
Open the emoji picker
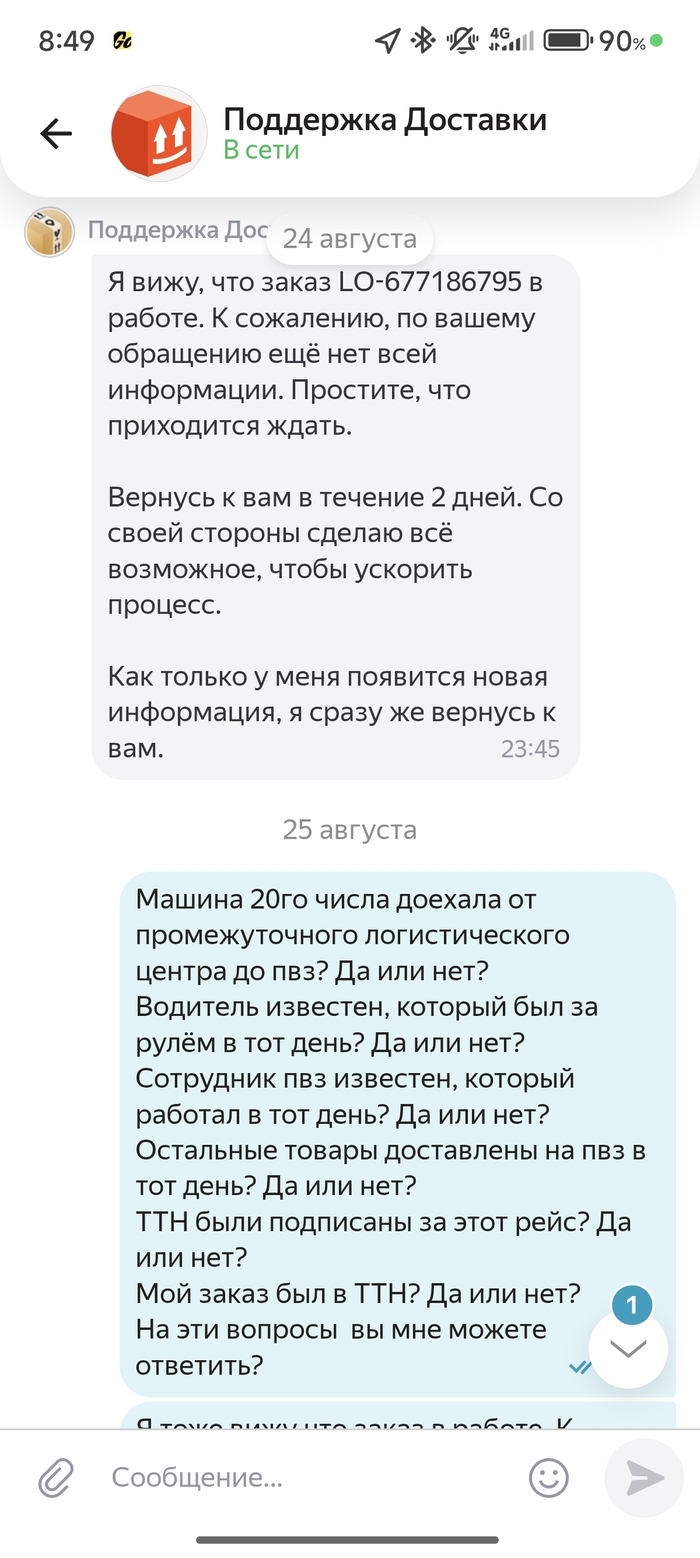tap(548, 1477)
